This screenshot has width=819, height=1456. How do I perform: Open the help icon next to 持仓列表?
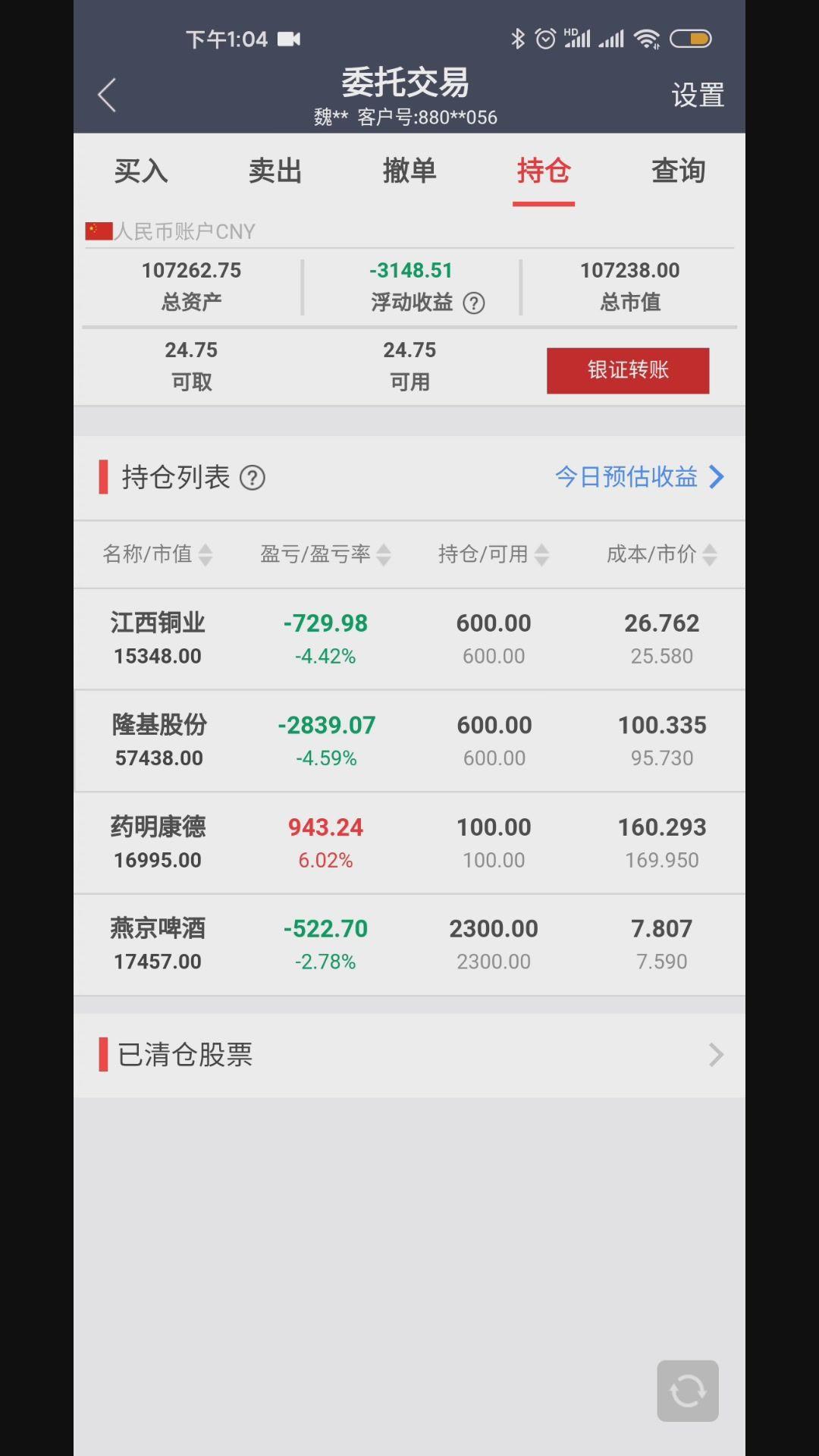[x=253, y=478]
